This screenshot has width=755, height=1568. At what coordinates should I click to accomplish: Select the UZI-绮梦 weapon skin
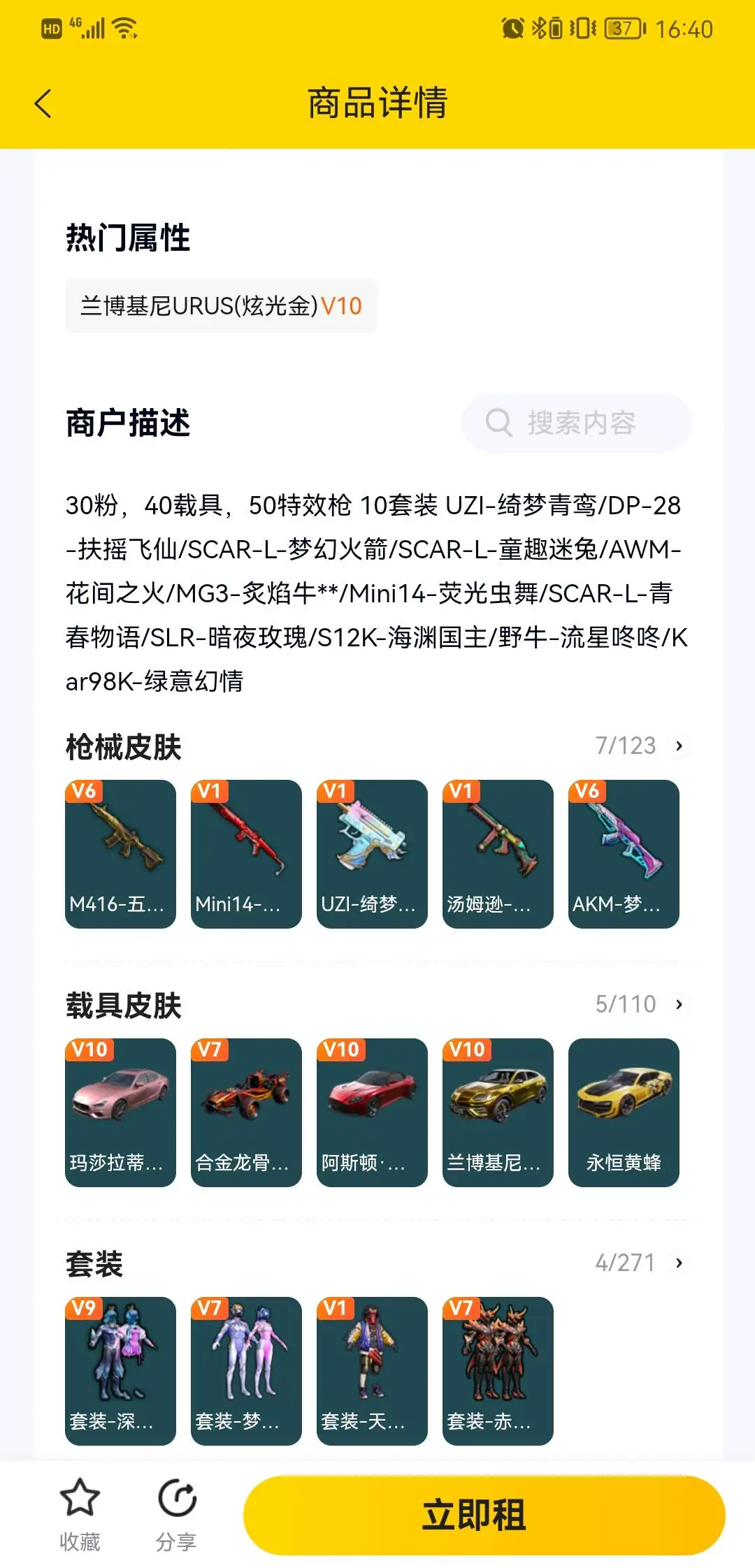point(372,854)
